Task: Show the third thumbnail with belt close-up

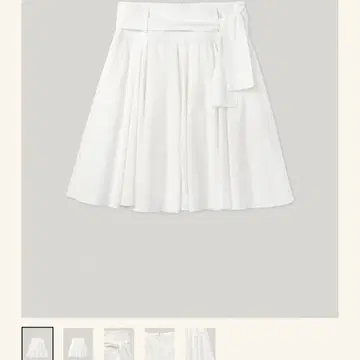Action: coord(119,344)
